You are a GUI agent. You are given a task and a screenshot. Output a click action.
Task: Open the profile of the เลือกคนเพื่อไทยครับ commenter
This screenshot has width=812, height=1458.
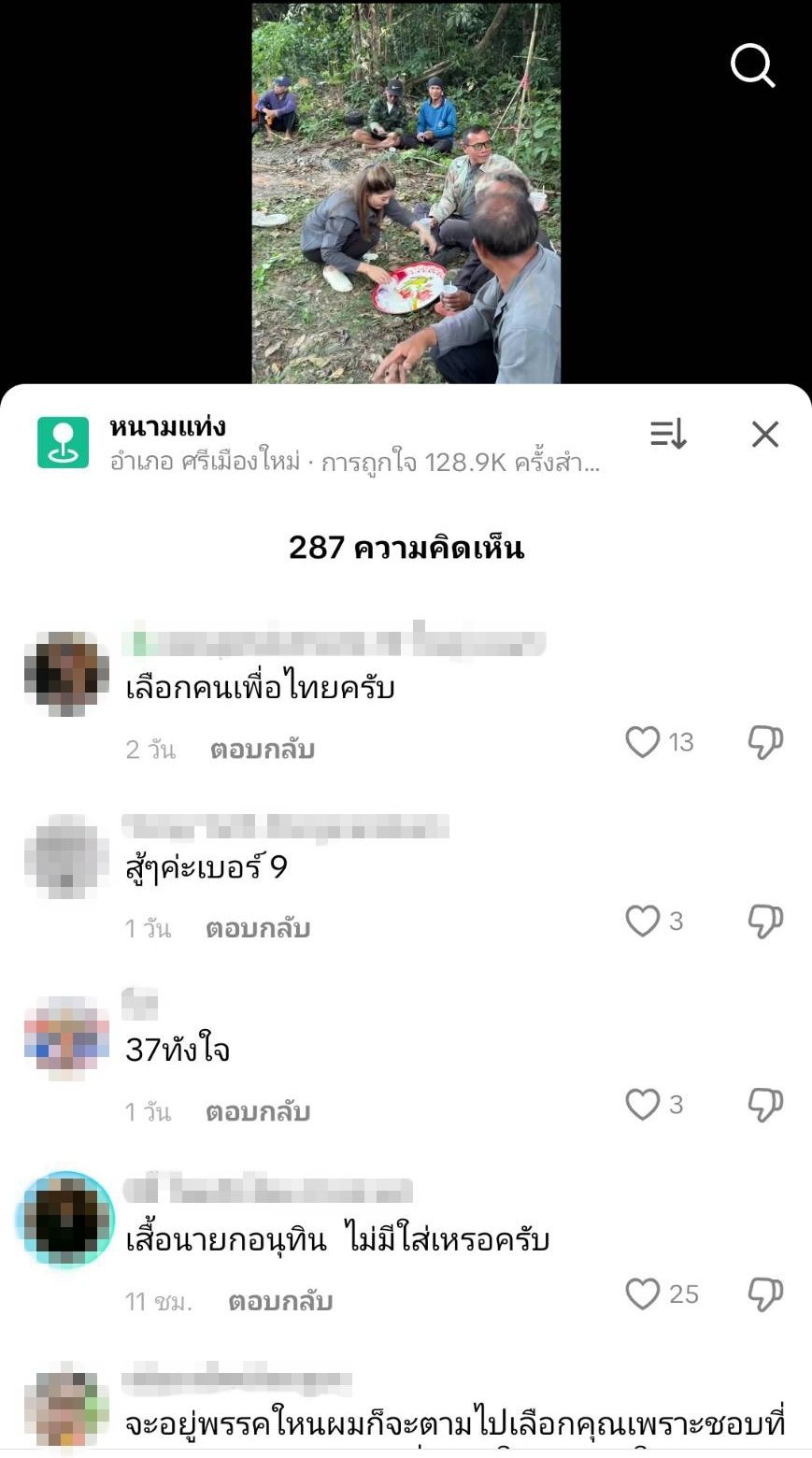(x=66, y=674)
